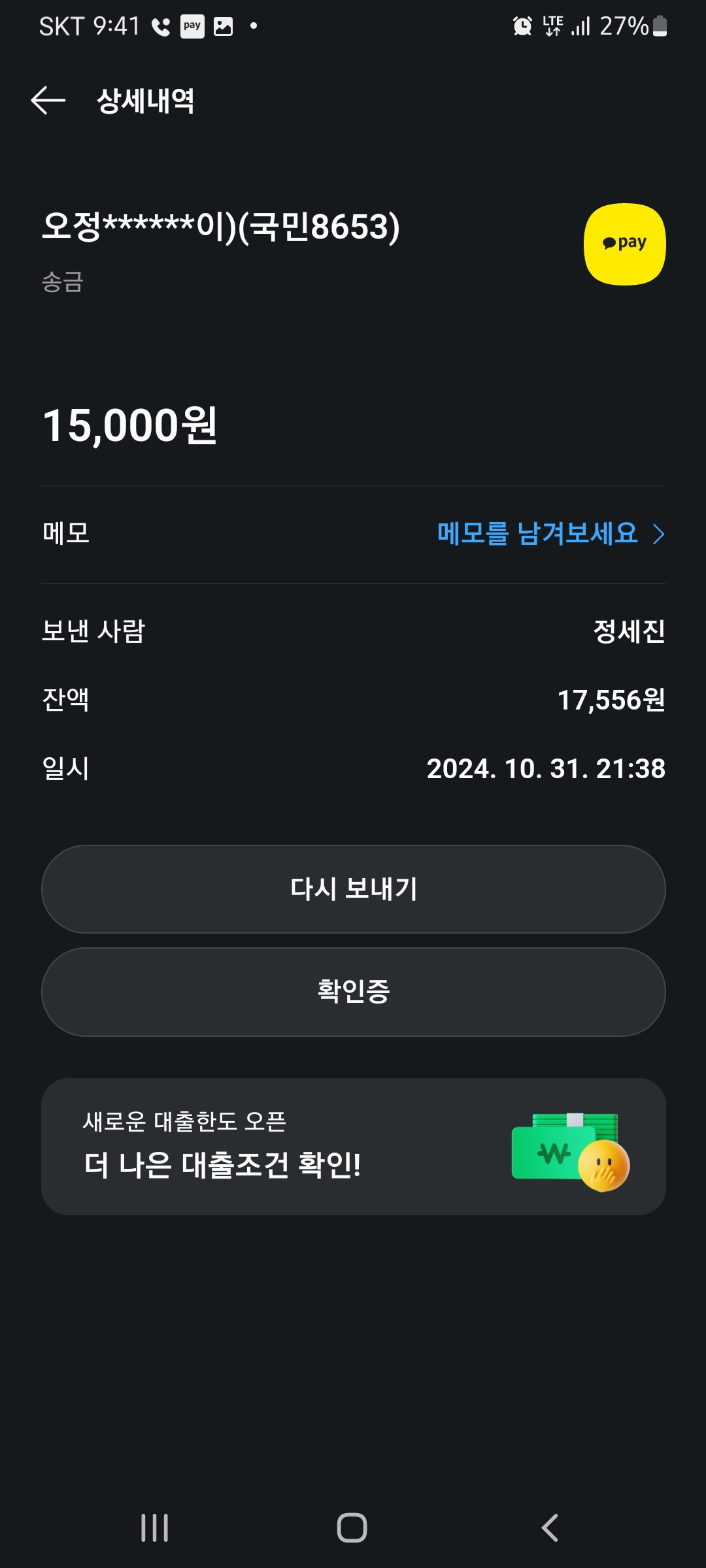Add a memo via 메모를 남겨보세요
The image size is (706, 1568).
click(549, 534)
